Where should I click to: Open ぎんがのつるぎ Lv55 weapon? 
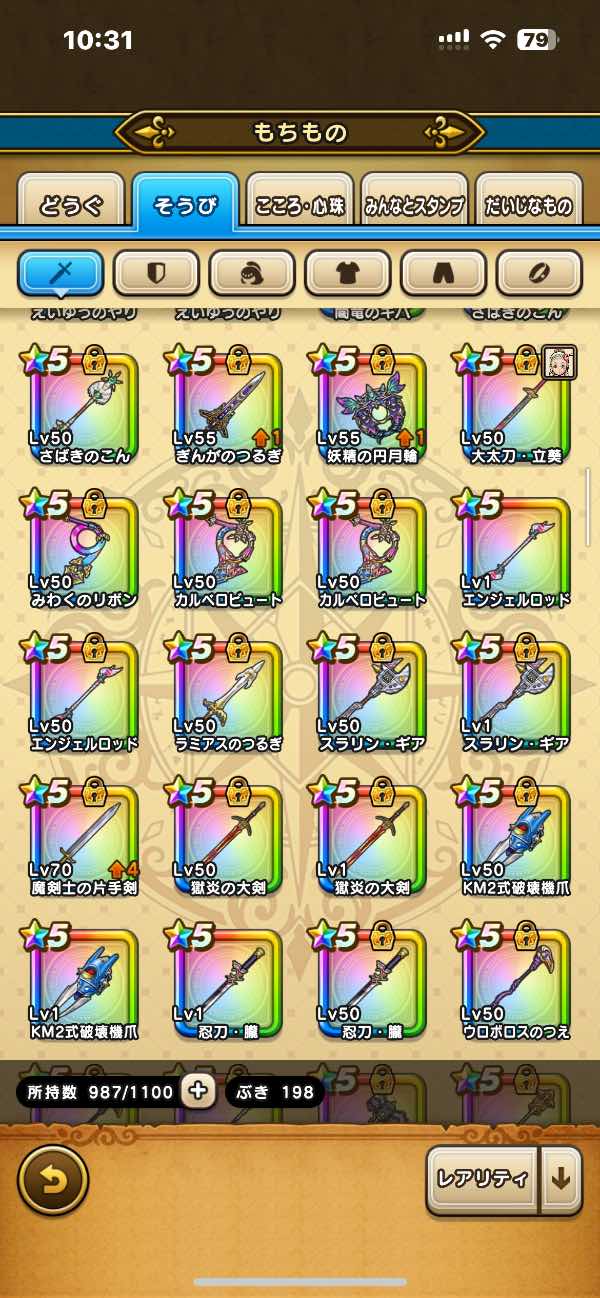[x=227, y=405]
